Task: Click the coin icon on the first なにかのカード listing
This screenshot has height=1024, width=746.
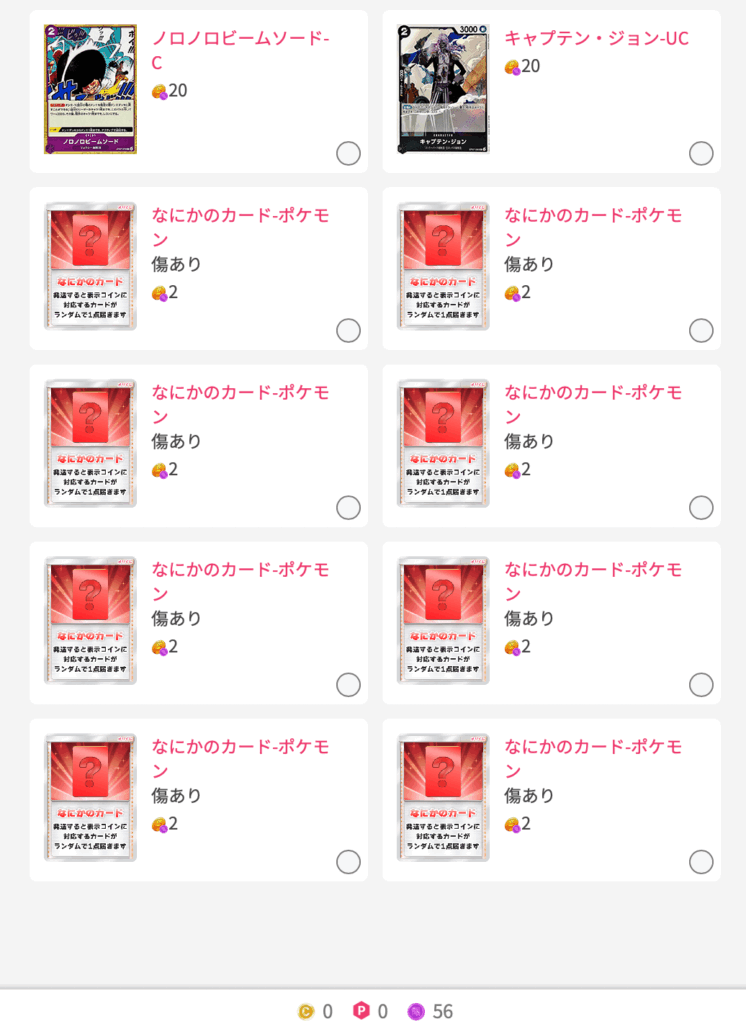Action: pos(159,292)
